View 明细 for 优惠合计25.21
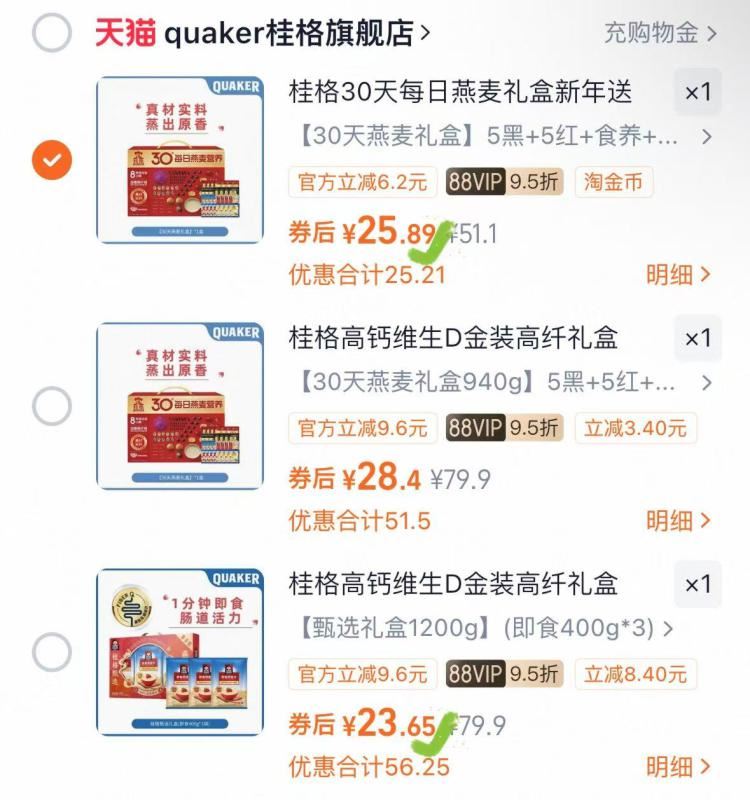 click(x=678, y=274)
